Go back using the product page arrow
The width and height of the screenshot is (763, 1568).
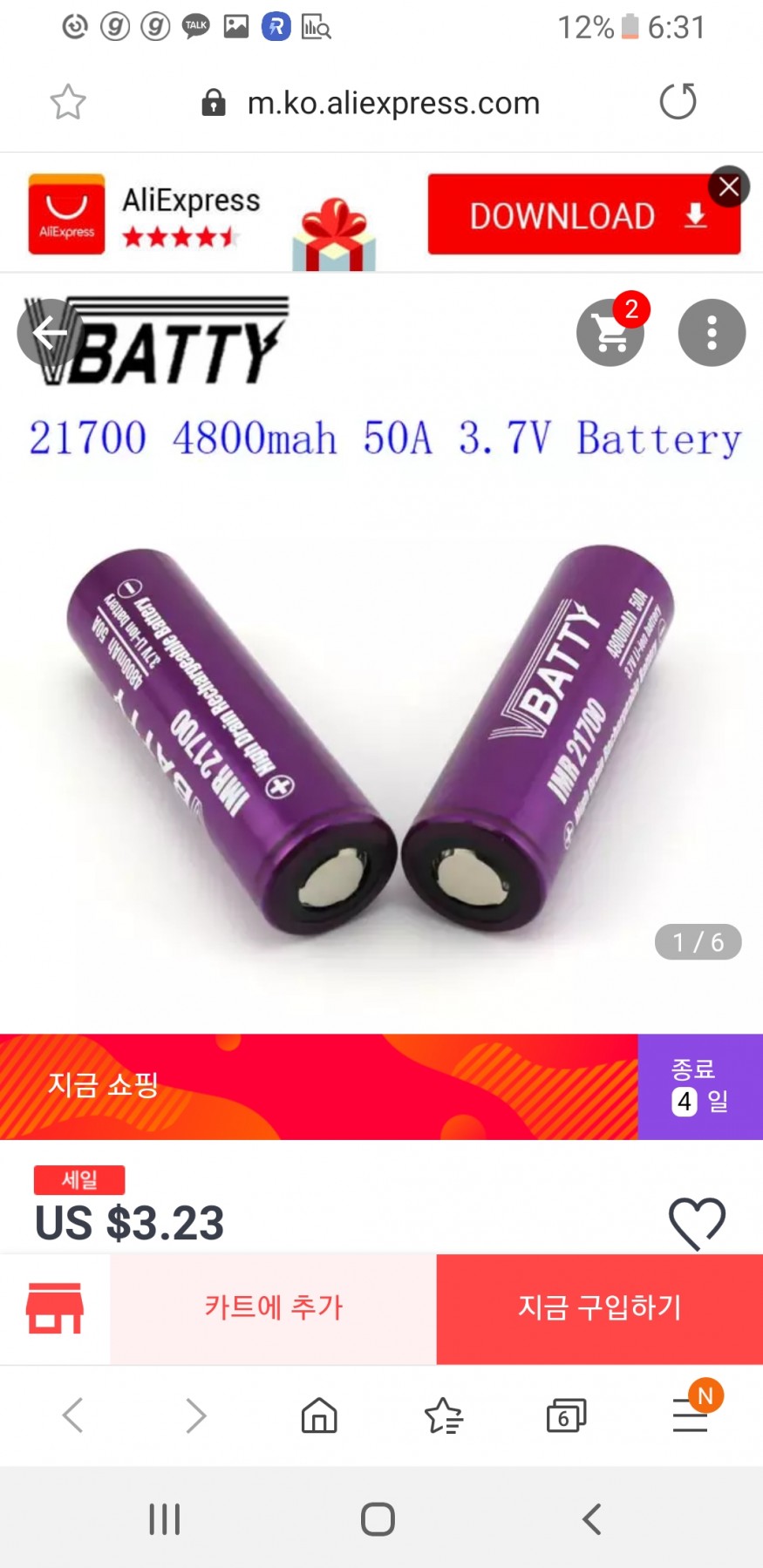tap(50, 331)
